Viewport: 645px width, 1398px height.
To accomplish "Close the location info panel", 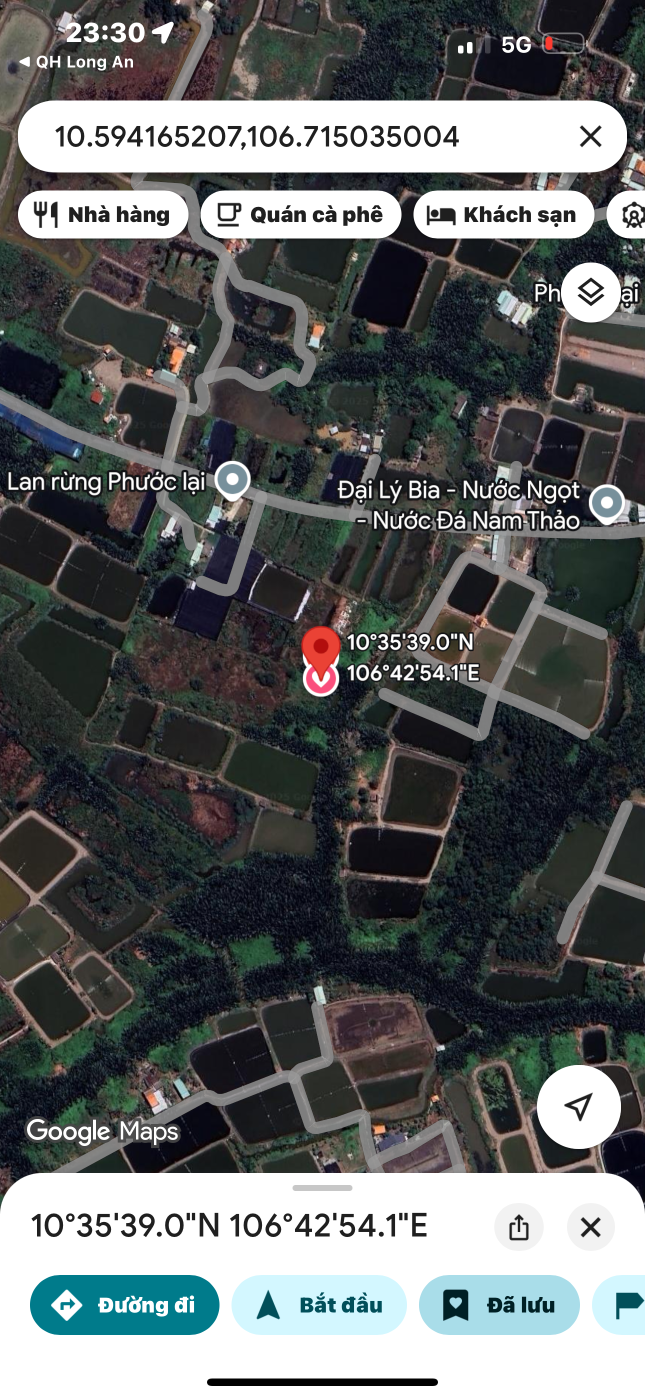I will (590, 1227).
